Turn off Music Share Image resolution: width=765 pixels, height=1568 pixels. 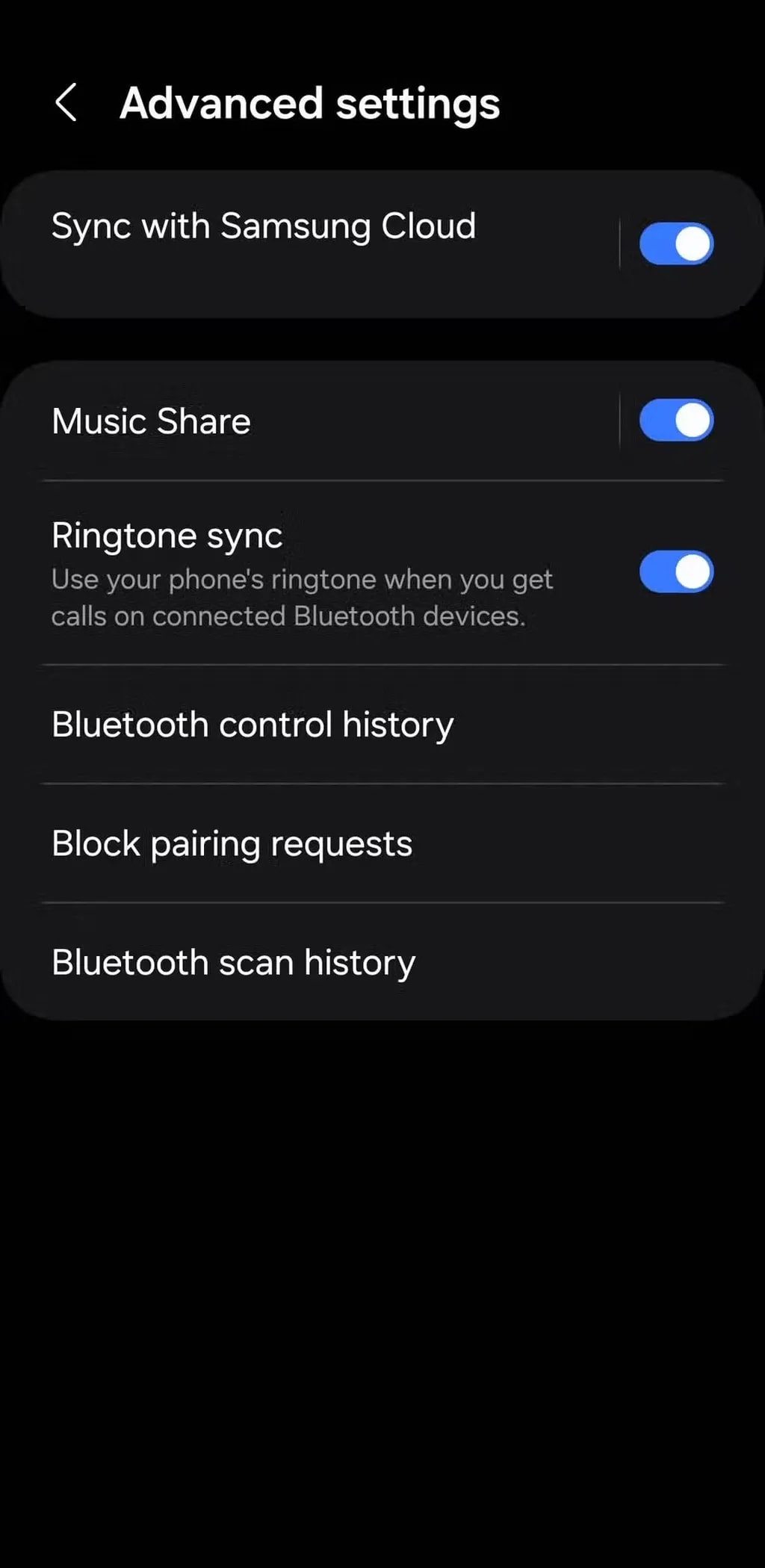tap(675, 420)
